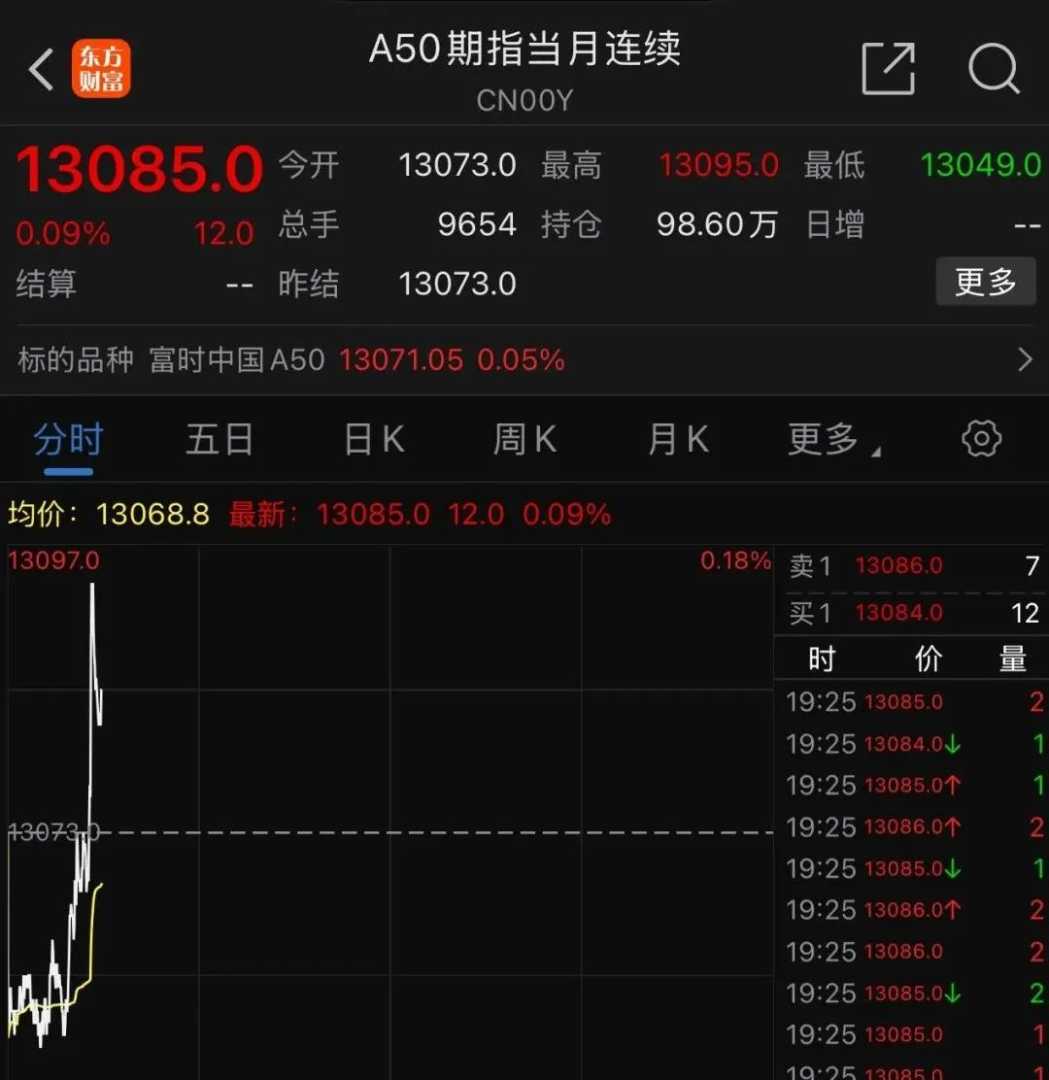Open the underlying 富时中国A50 index row
The width and height of the screenshot is (1049, 1080).
[524, 360]
